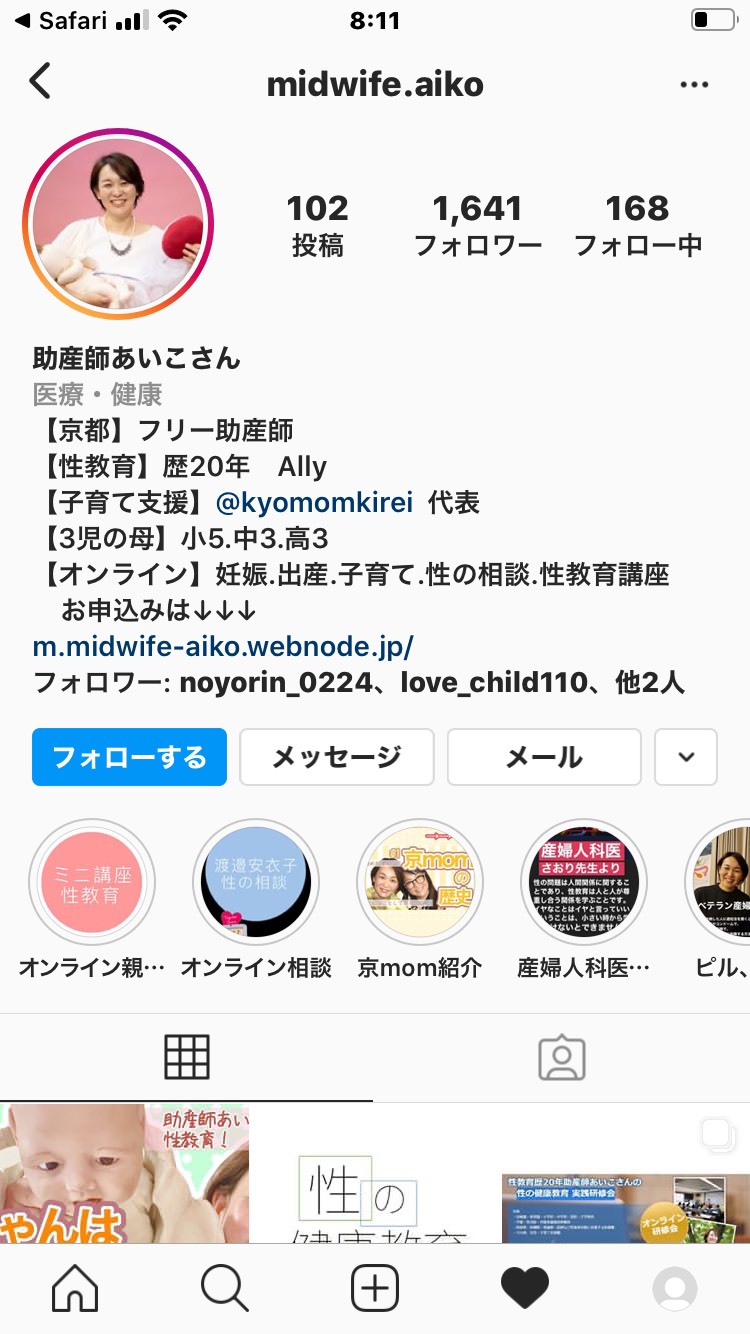Open the @kyomomkirei mention
This screenshot has height=1334, width=750.
(x=315, y=502)
